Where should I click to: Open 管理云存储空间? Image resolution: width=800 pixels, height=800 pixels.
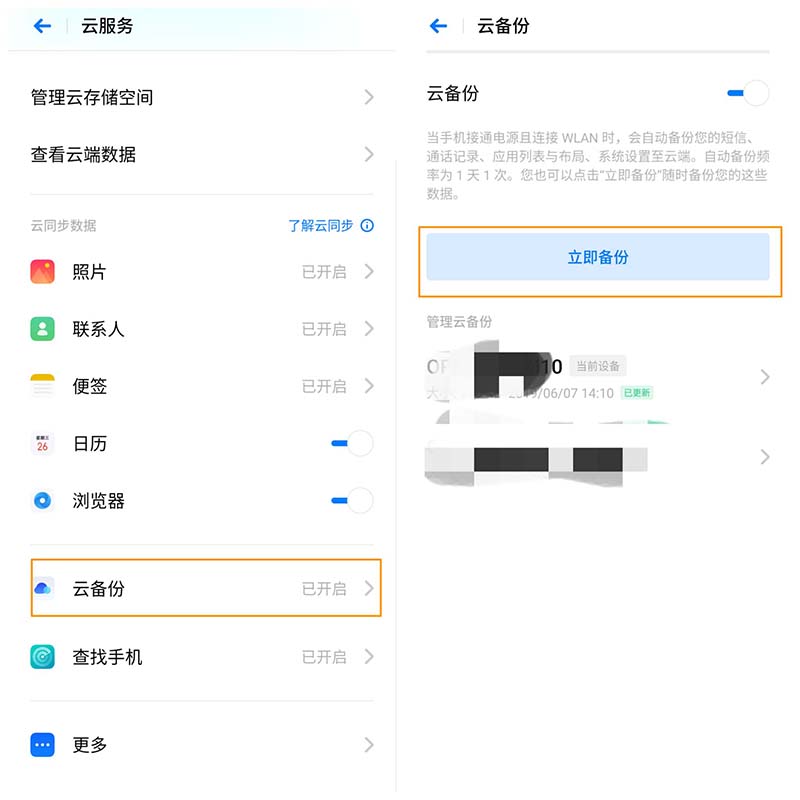pos(202,97)
